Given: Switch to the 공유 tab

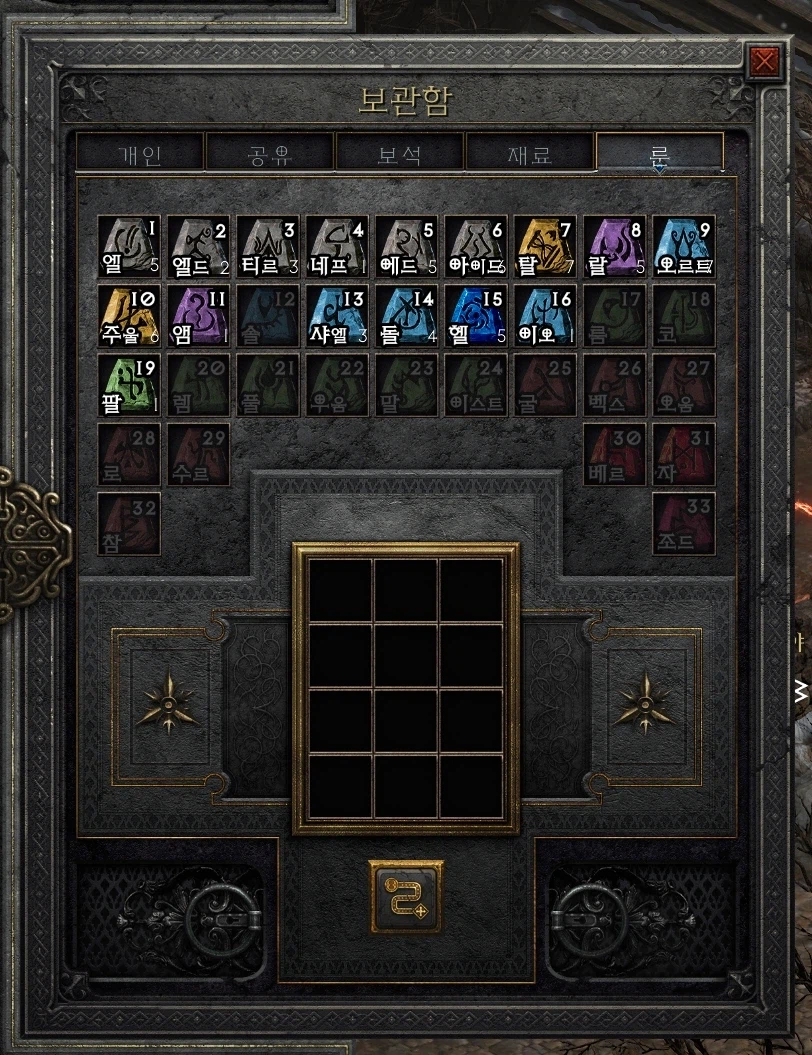Looking at the screenshot, I should pyautogui.click(x=270, y=155).
